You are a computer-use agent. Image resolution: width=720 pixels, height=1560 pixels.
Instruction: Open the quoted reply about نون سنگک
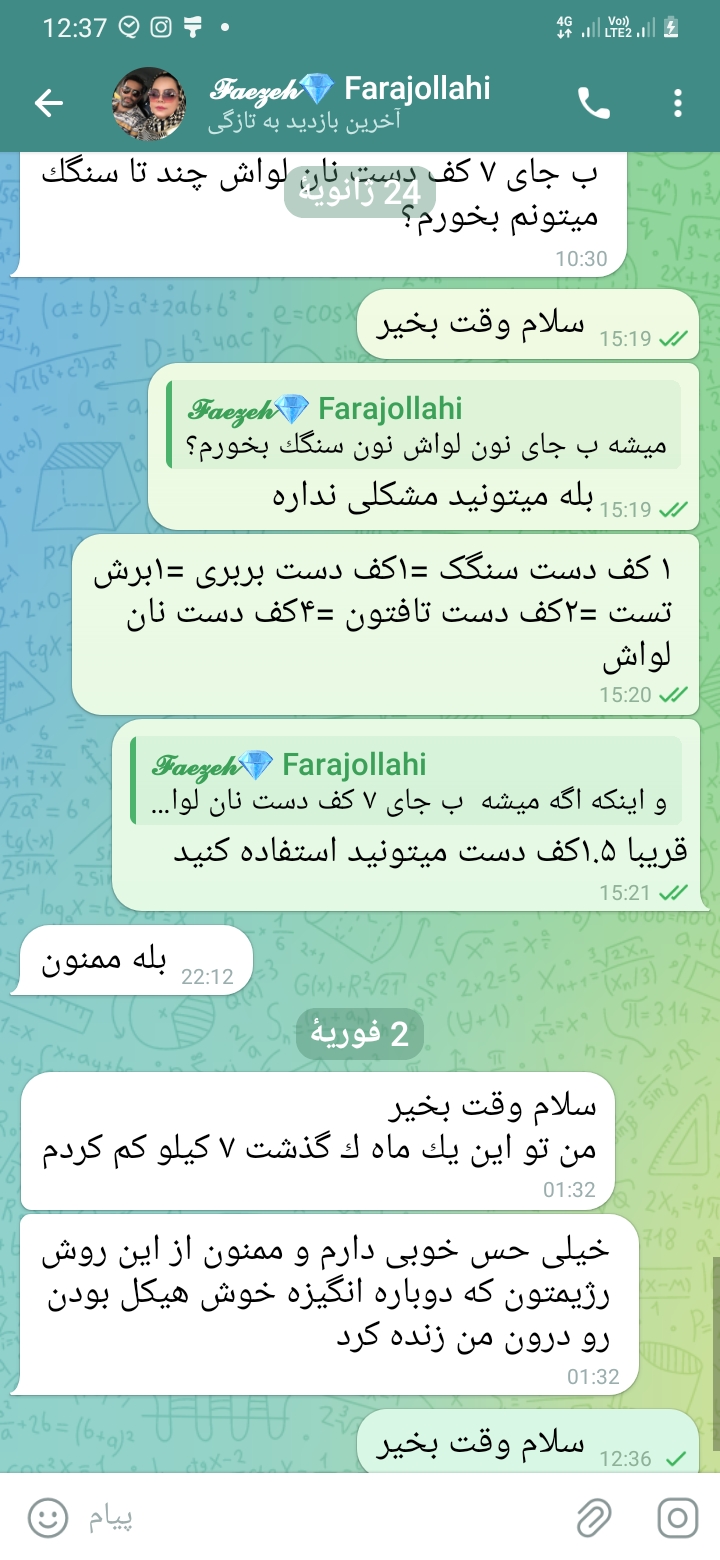tap(424, 425)
